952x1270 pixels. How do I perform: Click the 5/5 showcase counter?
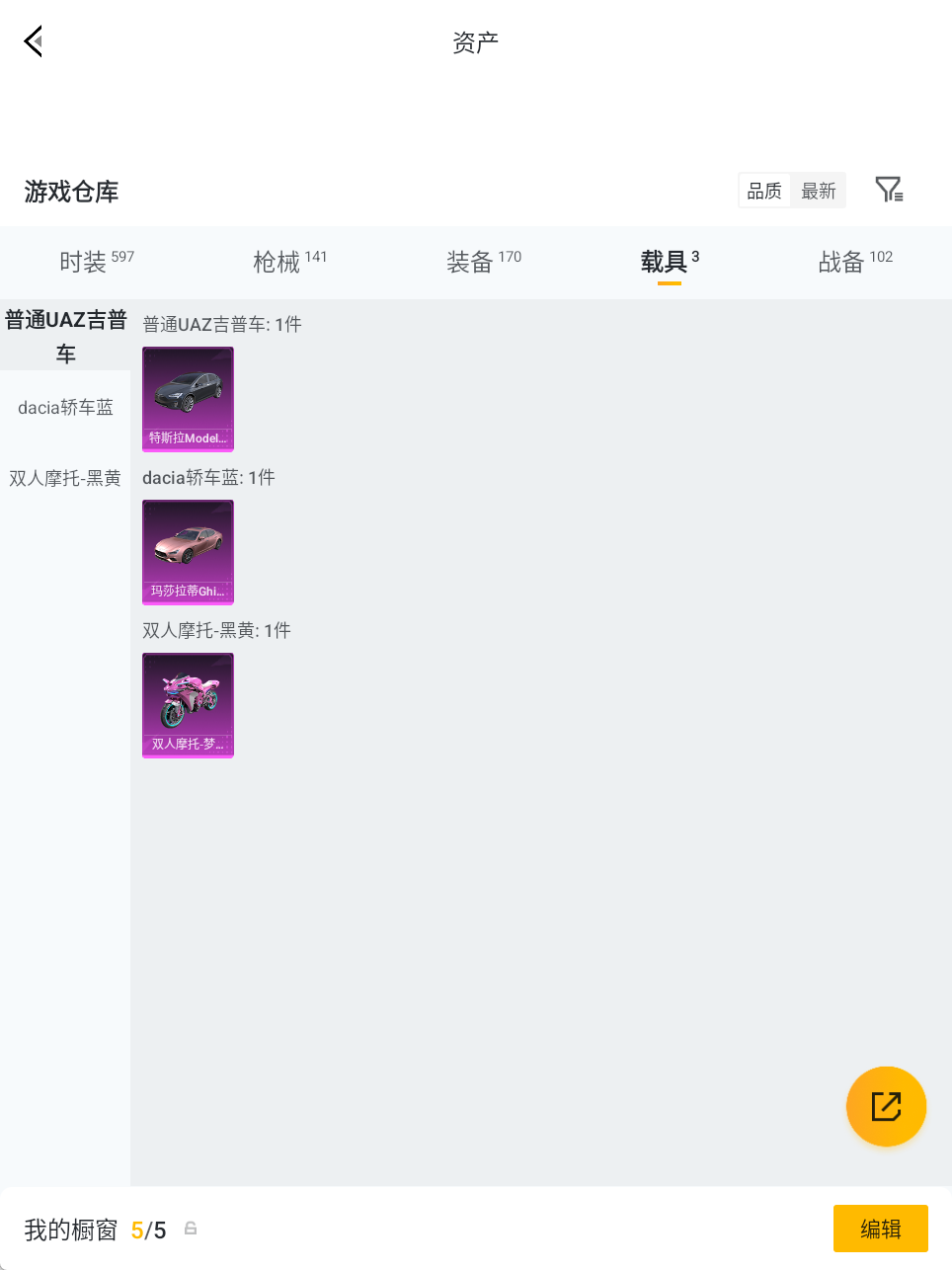click(148, 1230)
